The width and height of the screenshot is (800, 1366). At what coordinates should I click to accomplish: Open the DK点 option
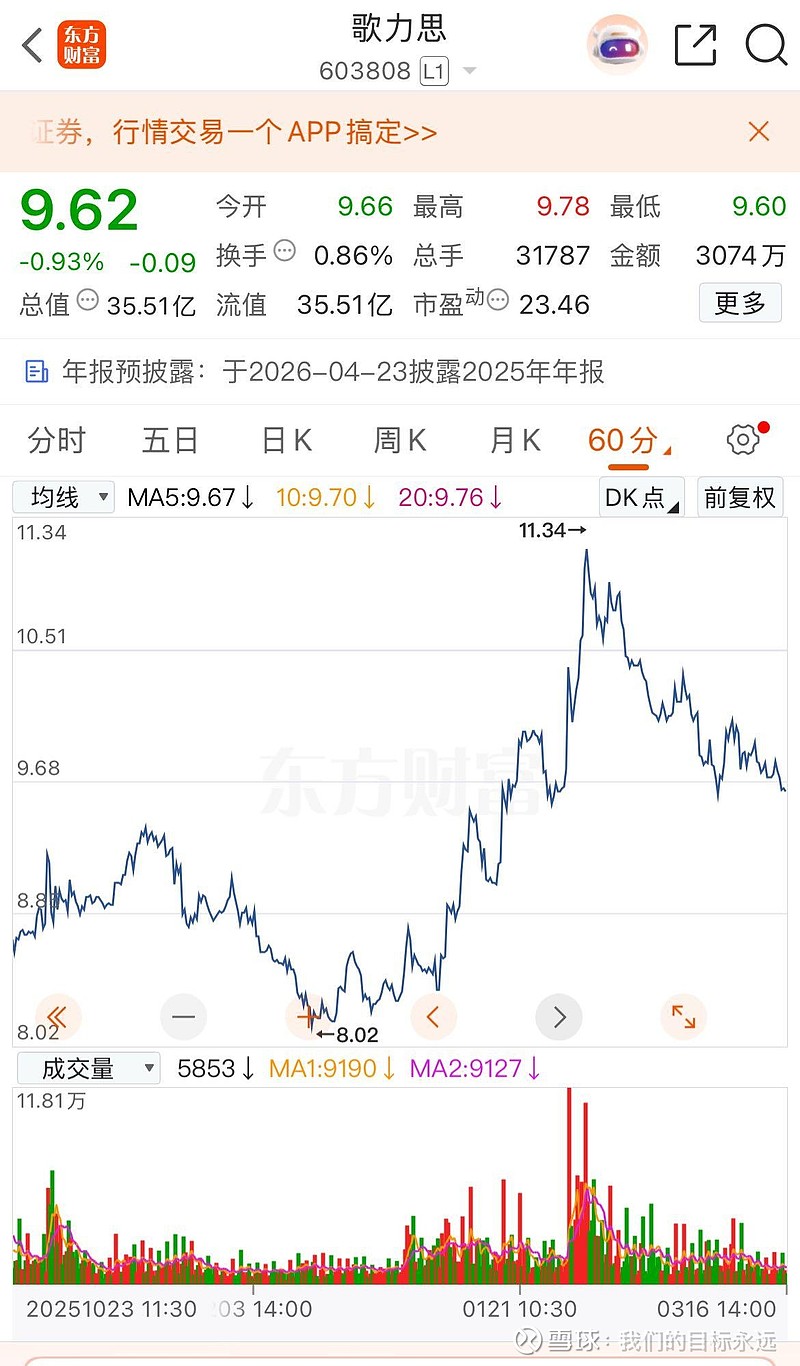click(641, 497)
